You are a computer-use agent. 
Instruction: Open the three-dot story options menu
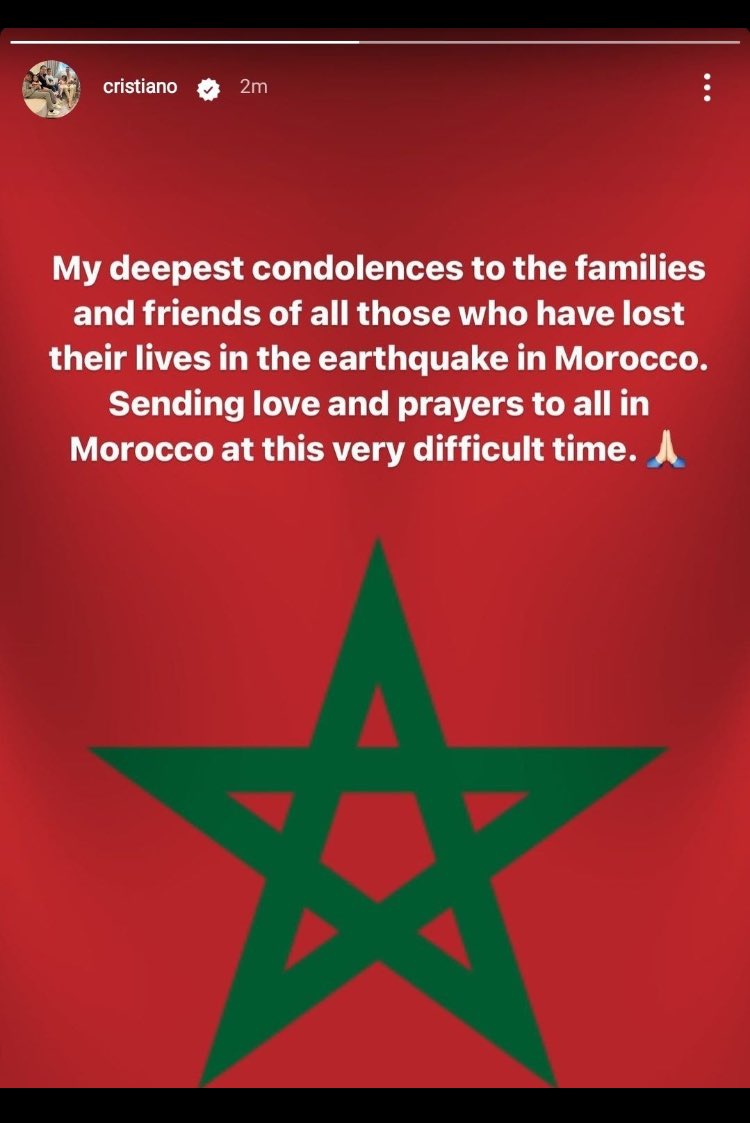tap(707, 88)
